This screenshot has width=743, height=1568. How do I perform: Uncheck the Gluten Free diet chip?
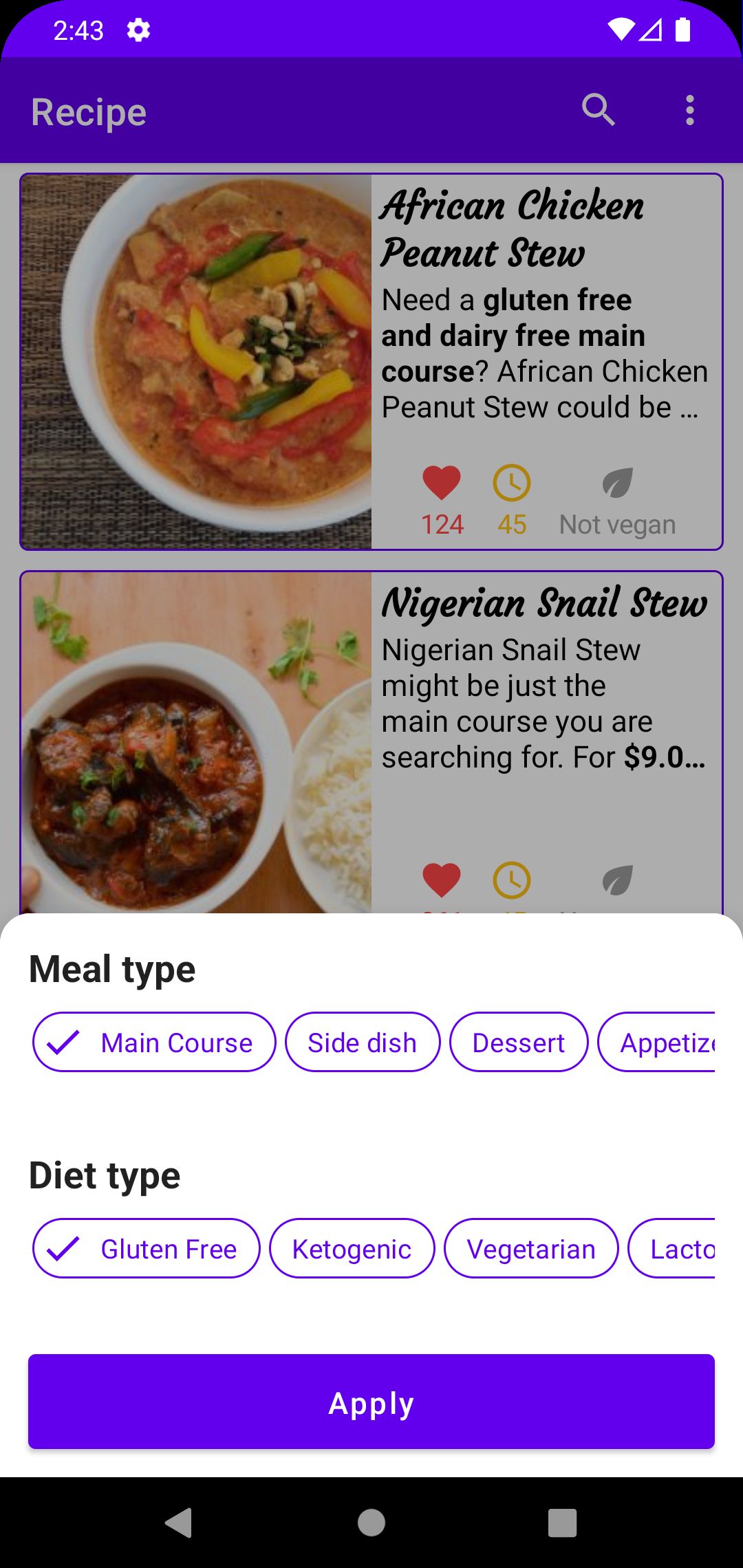point(147,1248)
